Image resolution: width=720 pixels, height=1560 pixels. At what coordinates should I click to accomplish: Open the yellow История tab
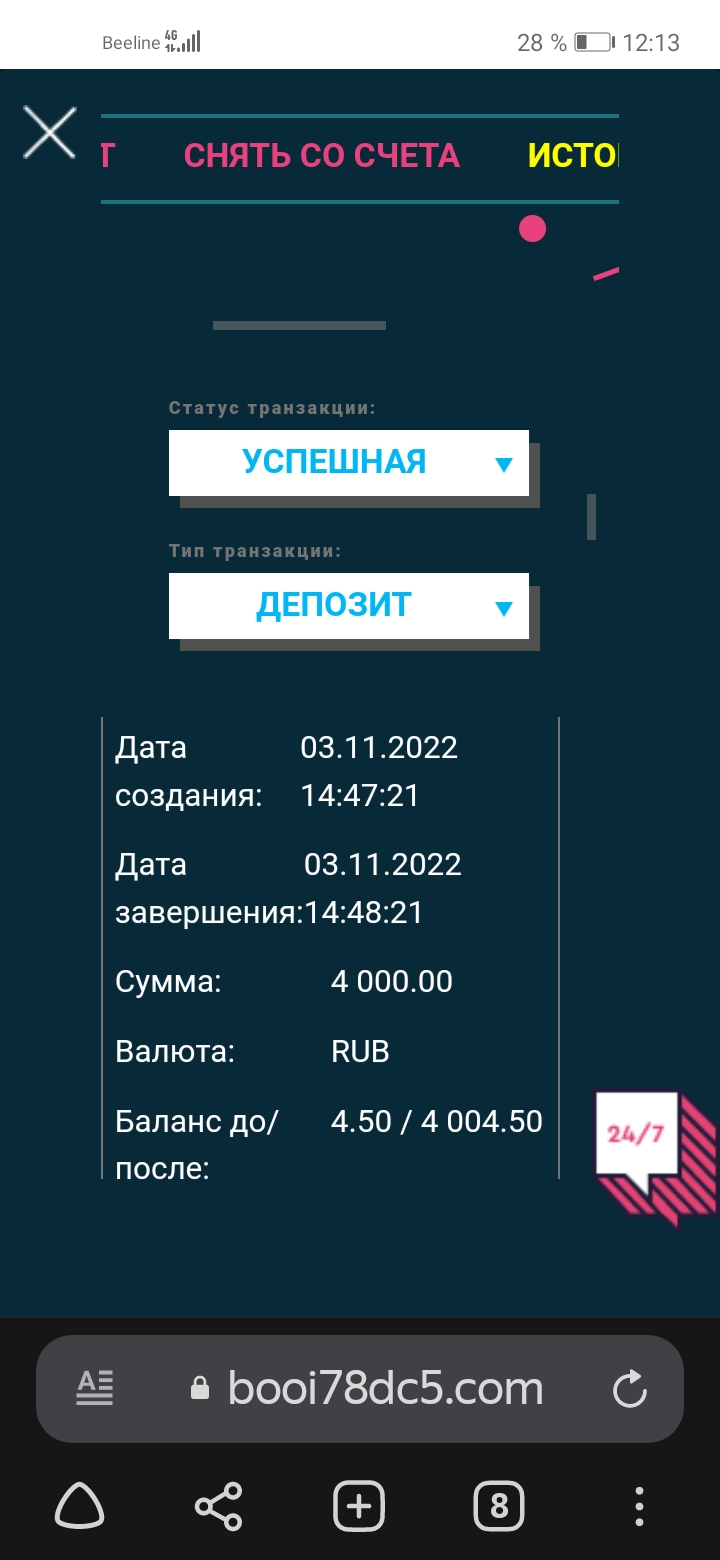coord(573,156)
